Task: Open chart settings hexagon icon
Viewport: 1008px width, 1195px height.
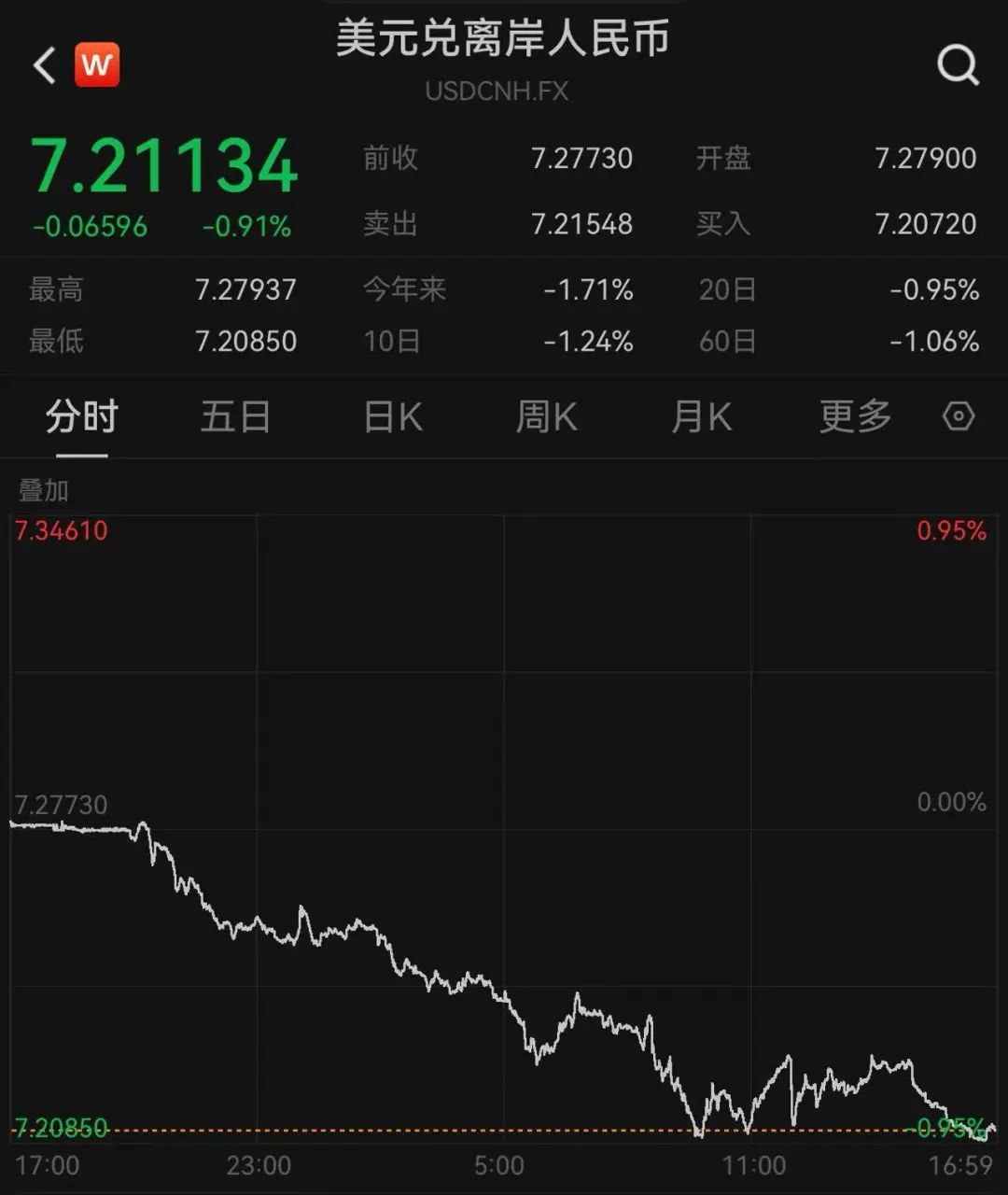Action: pyautogui.click(x=959, y=416)
